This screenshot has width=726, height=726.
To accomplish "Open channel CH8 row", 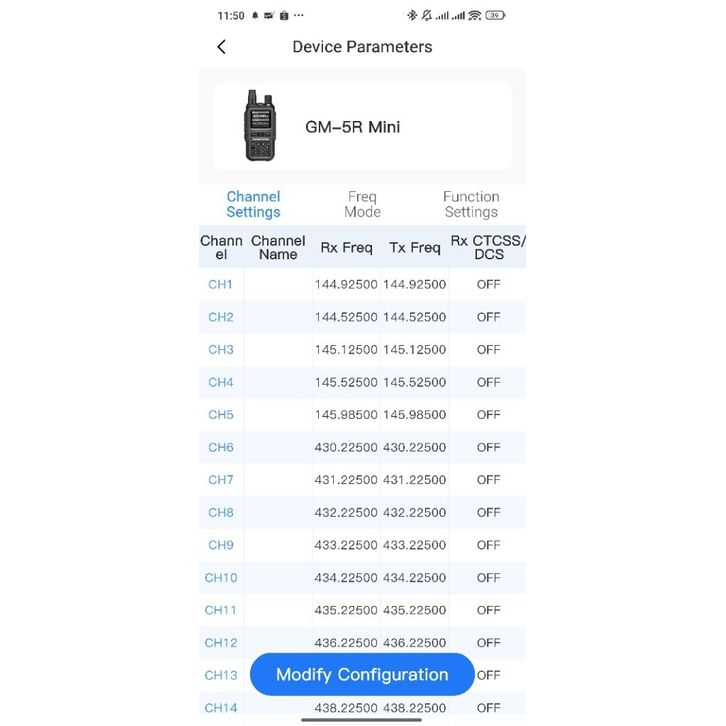I will point(220,512).
